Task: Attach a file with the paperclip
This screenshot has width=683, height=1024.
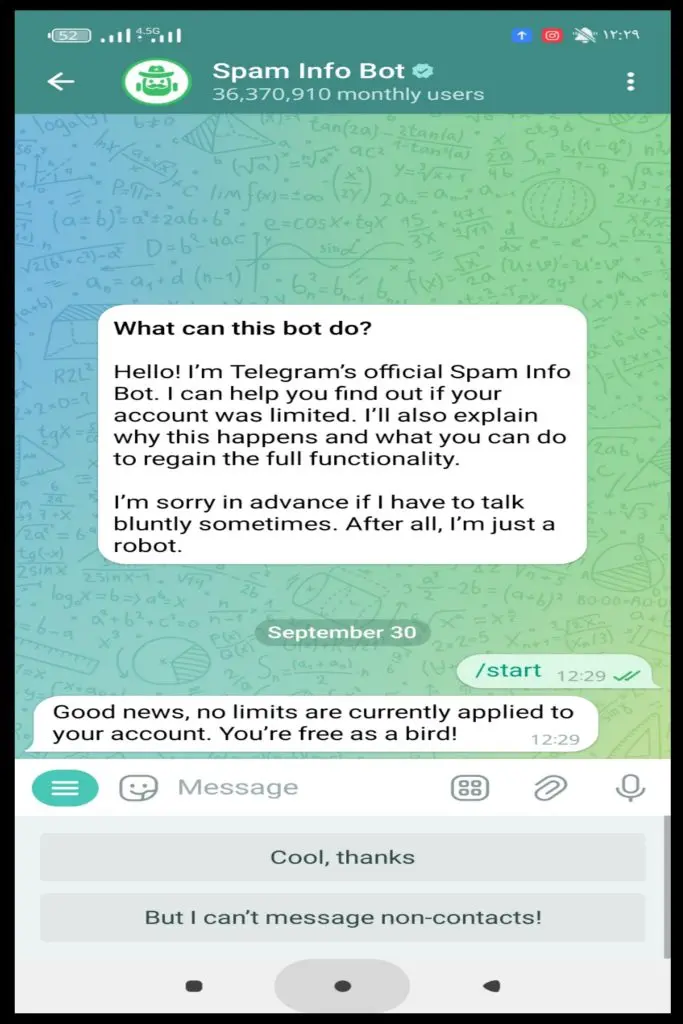Action: pyautogui.click(x=550, y=788)
